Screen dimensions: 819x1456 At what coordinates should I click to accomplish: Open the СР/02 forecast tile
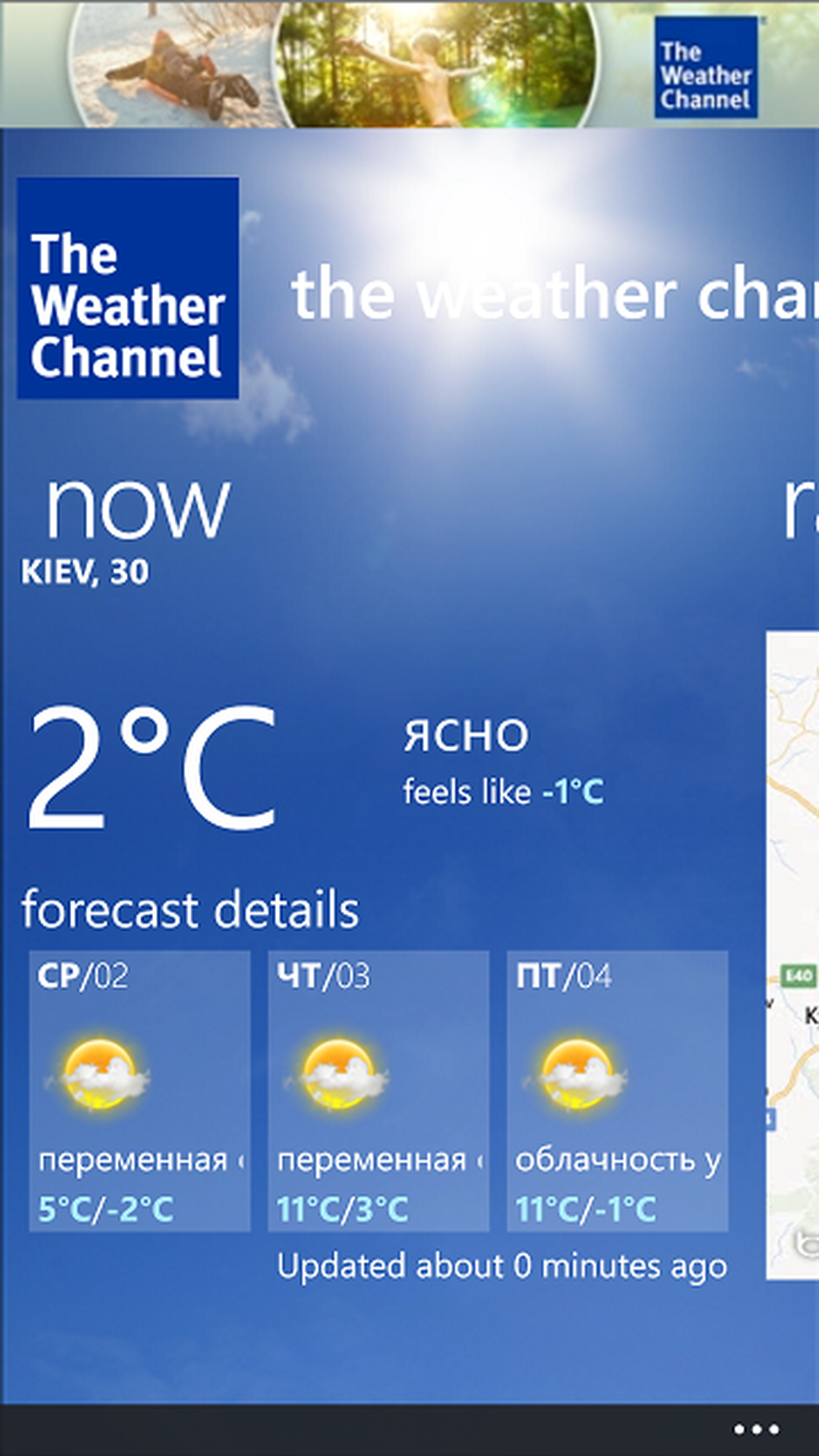[139, 1090]
